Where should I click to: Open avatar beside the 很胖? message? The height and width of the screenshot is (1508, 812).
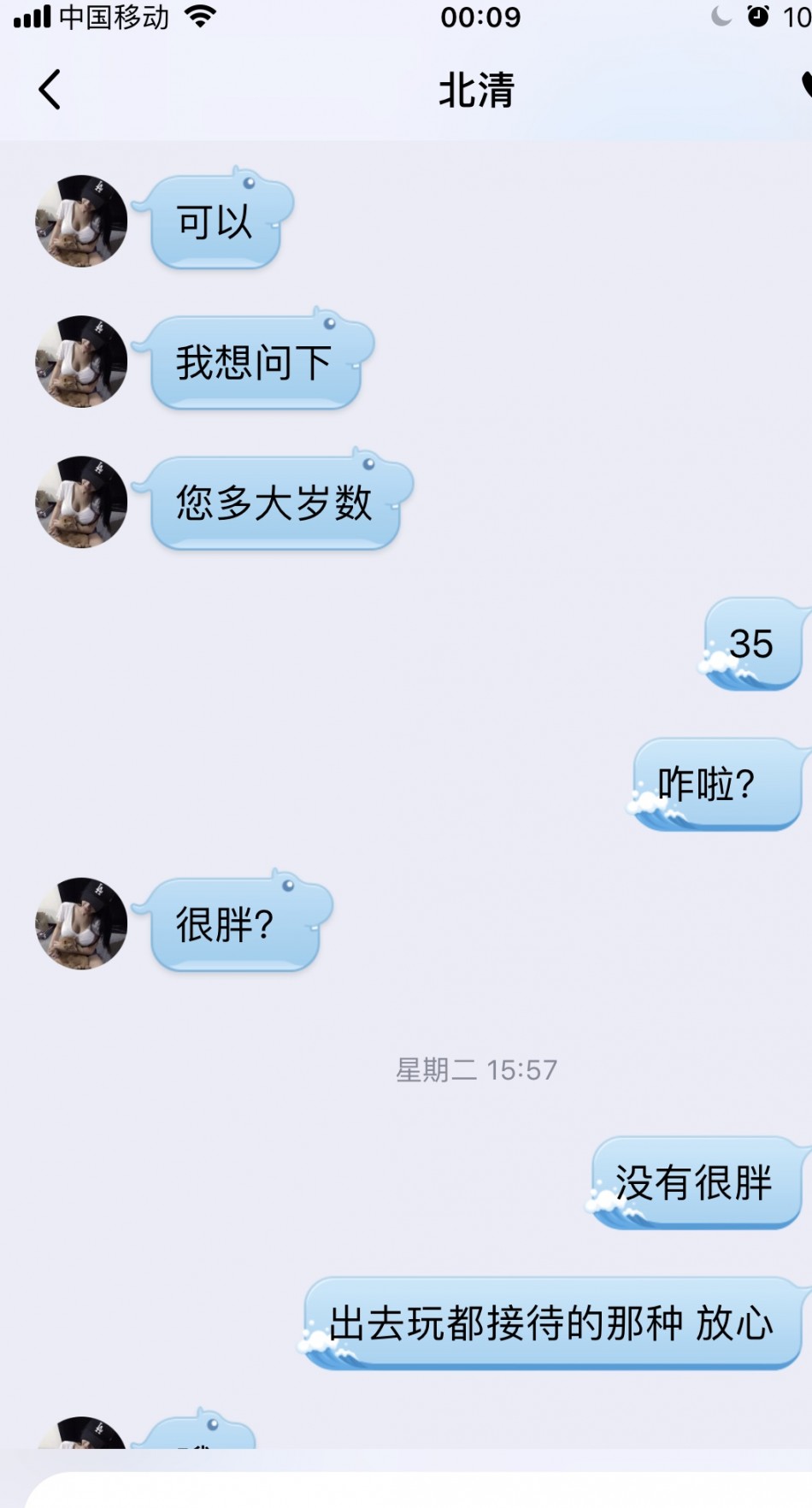[81, 924]
